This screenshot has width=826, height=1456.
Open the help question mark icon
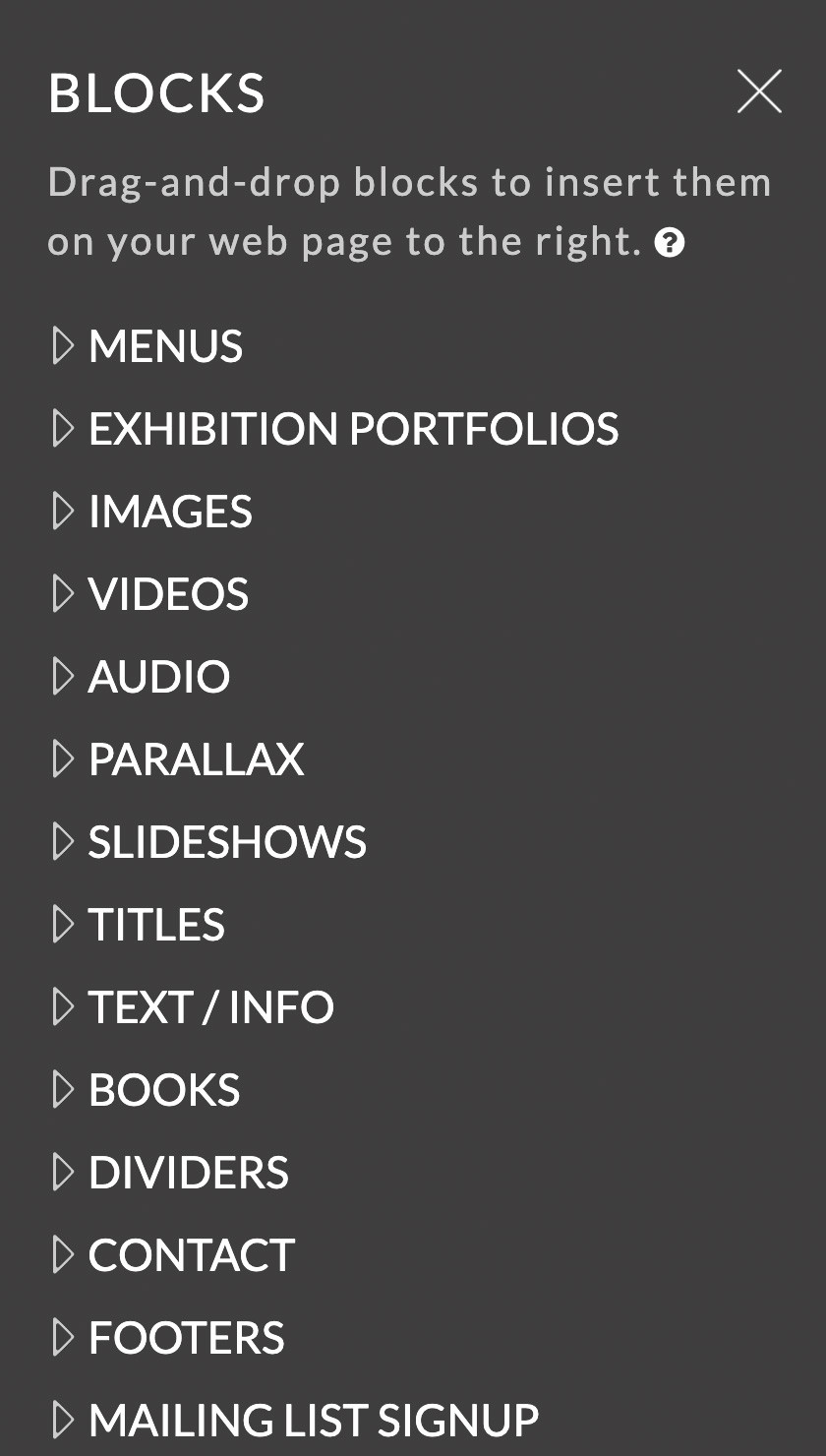coord(670,242)
